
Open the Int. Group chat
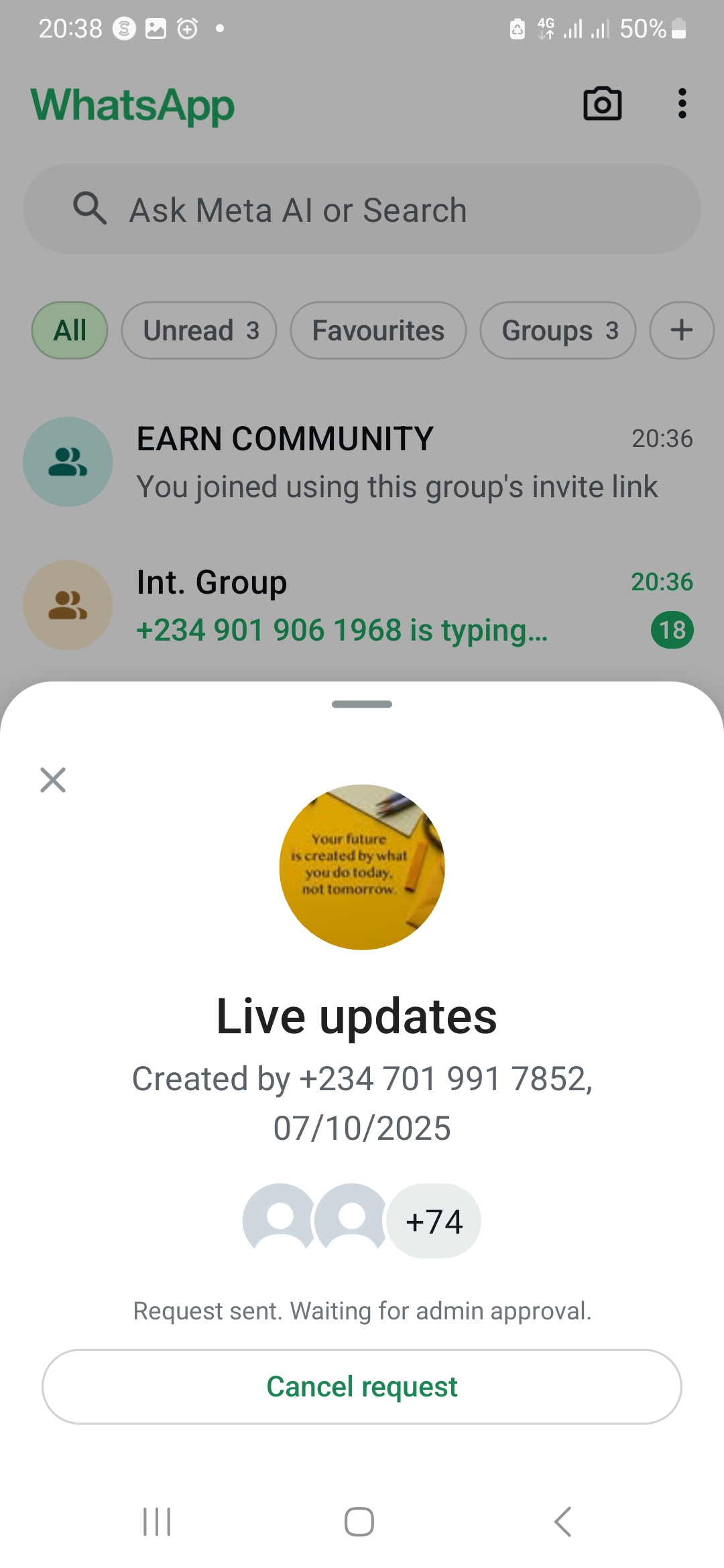coord(362,605)
